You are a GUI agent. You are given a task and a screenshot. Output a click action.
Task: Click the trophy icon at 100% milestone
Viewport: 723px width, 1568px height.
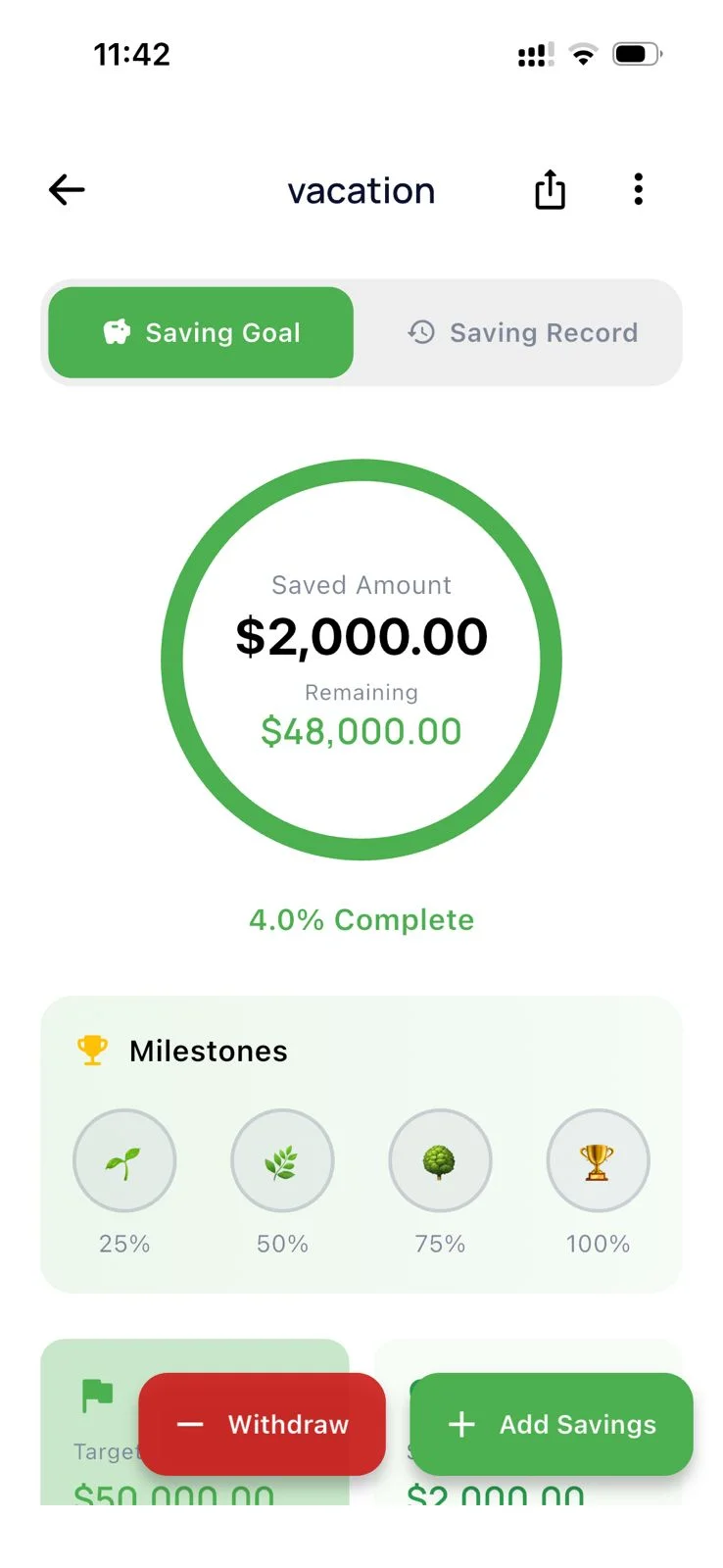pyautogui.click(x=598, y=1160)
